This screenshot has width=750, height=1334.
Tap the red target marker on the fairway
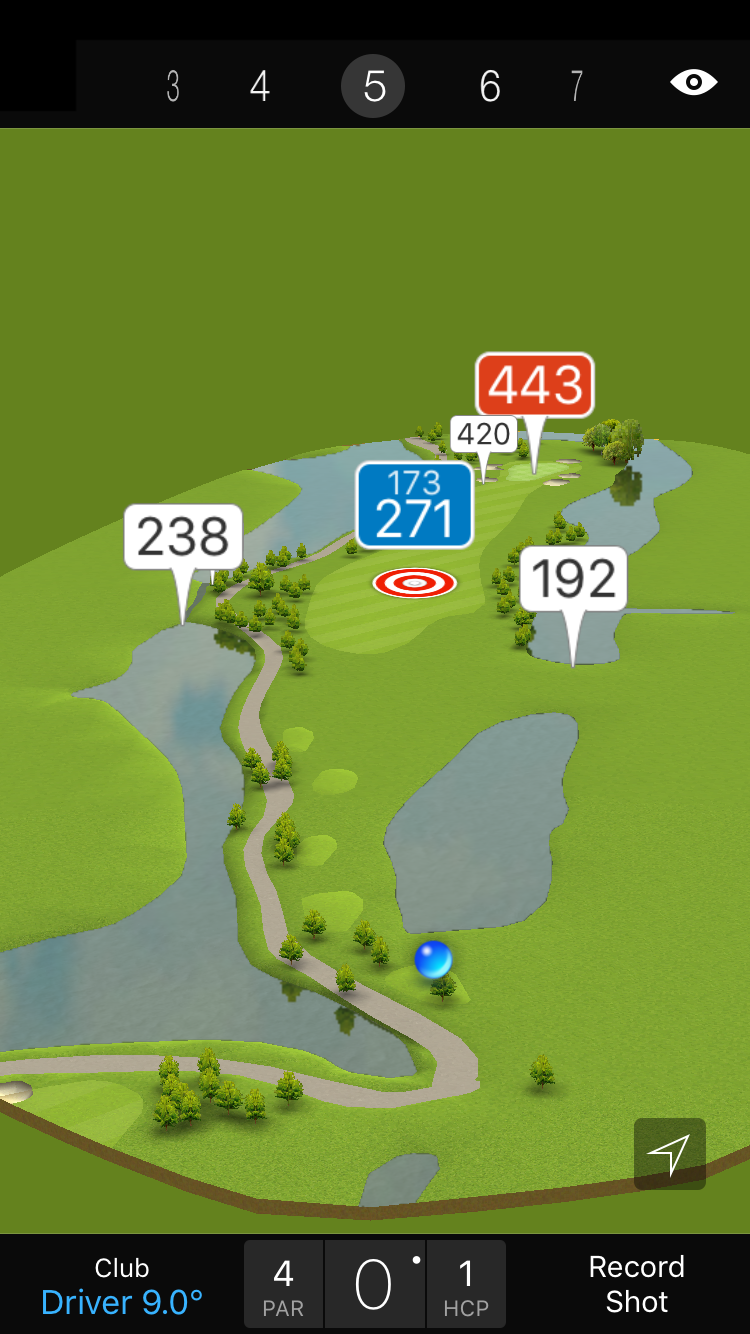coord(414,582)
